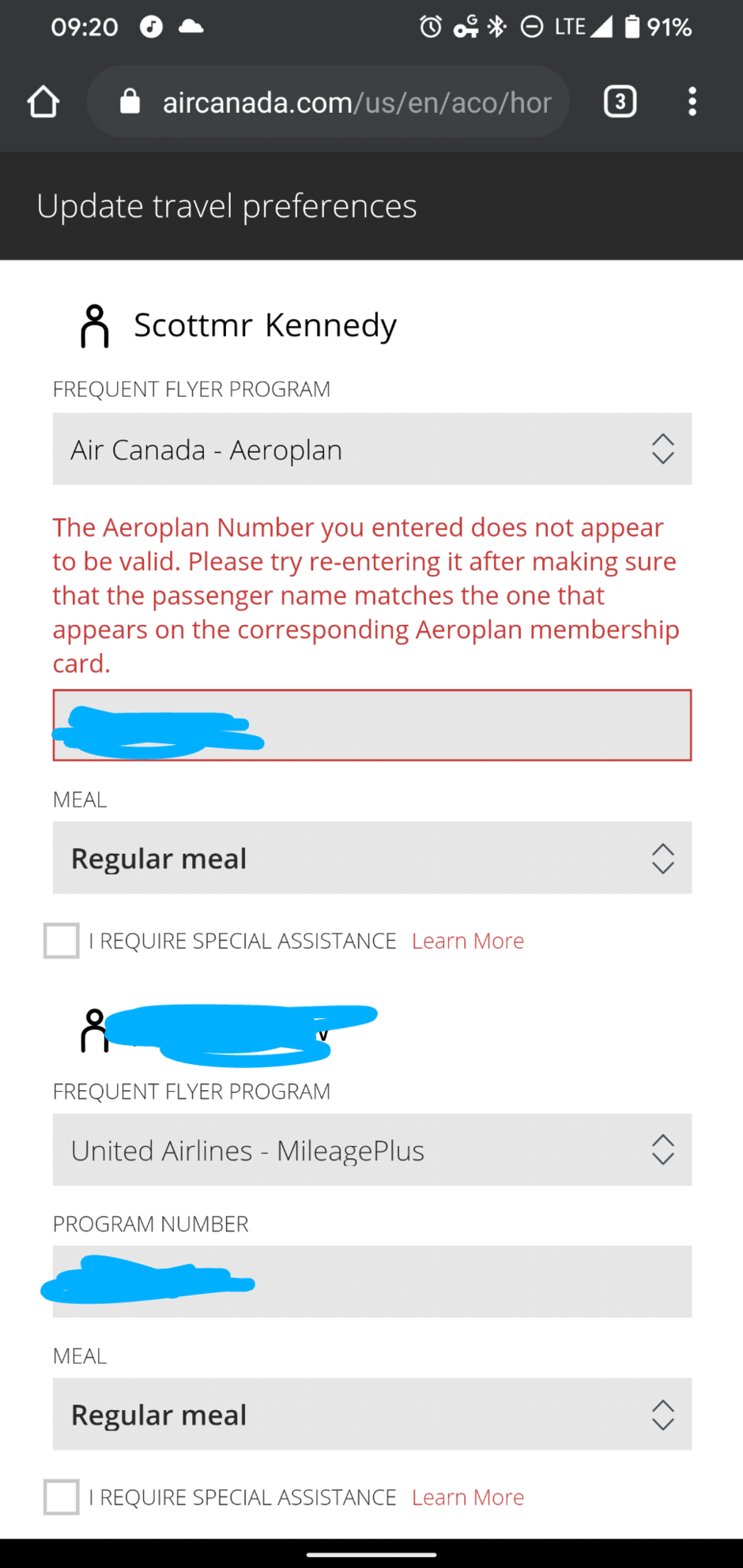Viewport: 743px width, 1568px height.
Task: Open the tab switcher showing 3 tabs
Action: (620, 102)
